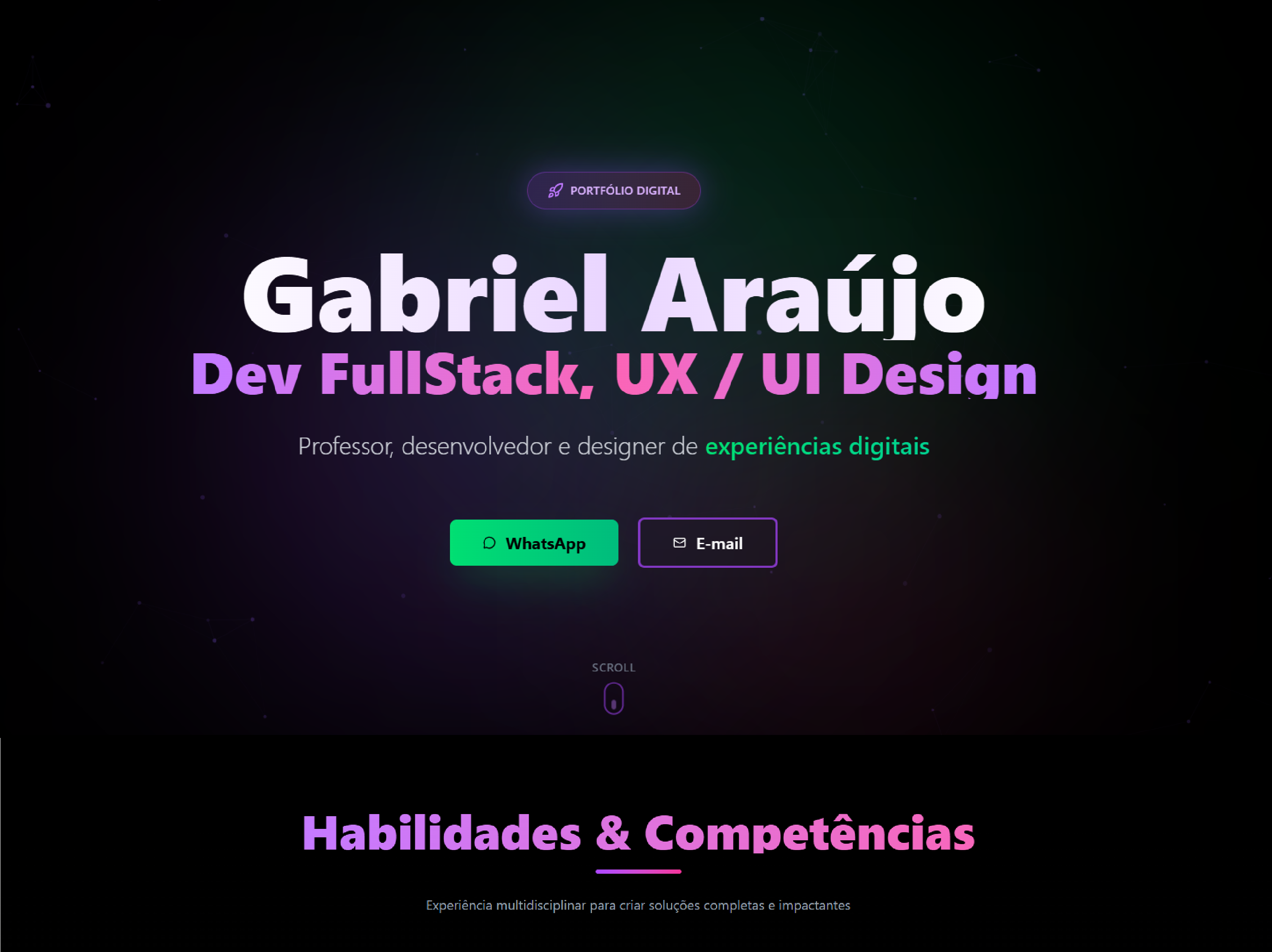The width and height of the screenshot is (1272, 952).
Task: Tap the scroll mouse indicator
Action: (x=614, y=699)
